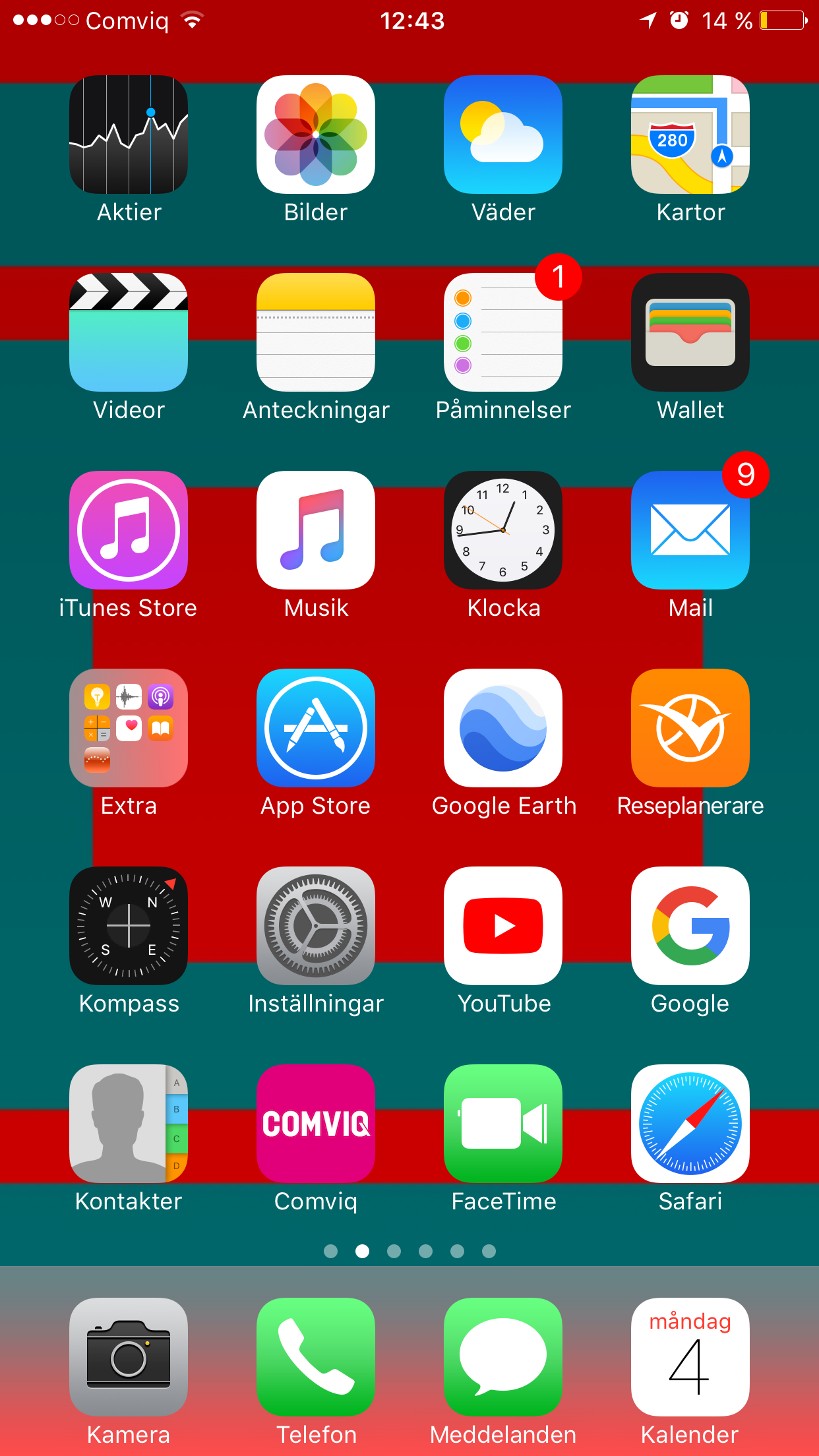This screenshot has height=1456, width=819.
Task: Check Mail with nine unread messages
Action: (x=690, y=530)
